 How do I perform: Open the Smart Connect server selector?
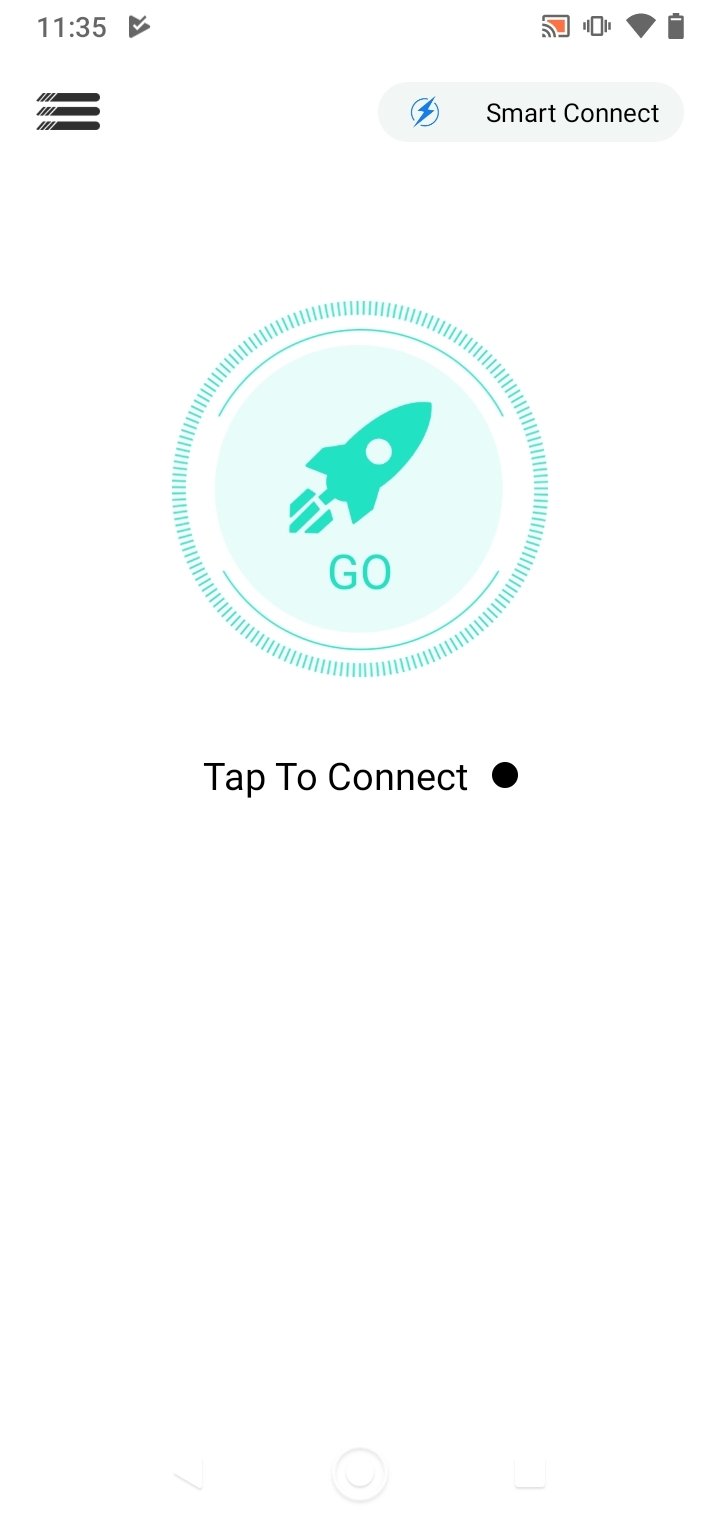pyautogui.click(x=531, y=112)
